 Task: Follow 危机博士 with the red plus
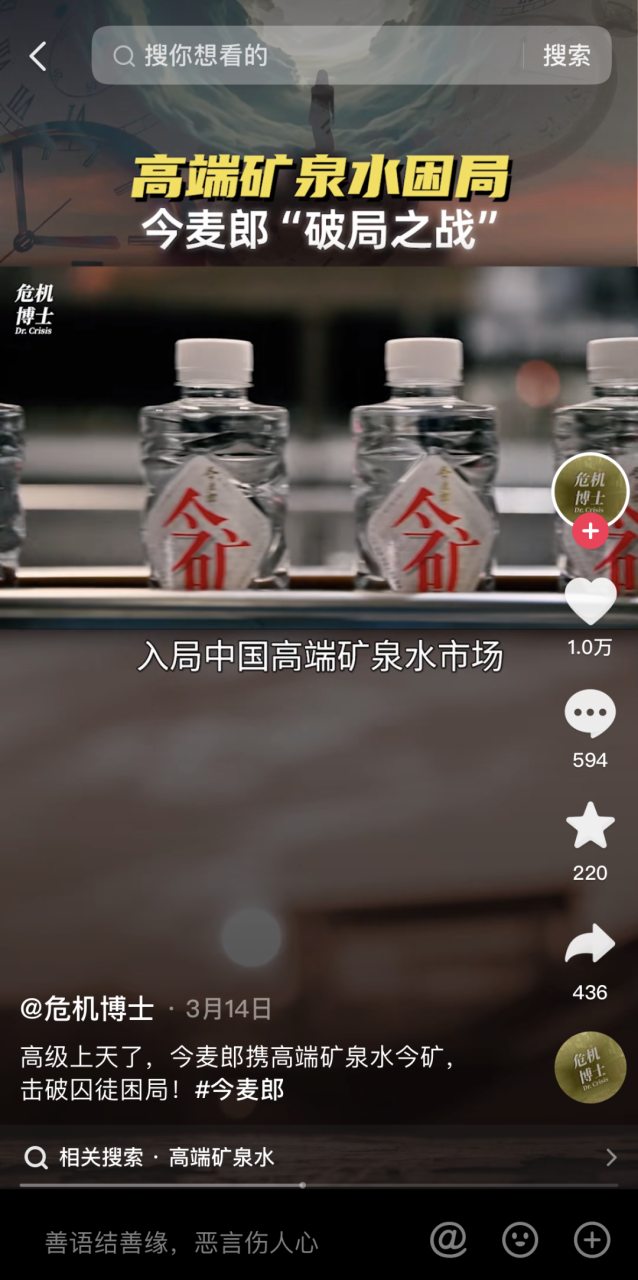click(590, 532)
